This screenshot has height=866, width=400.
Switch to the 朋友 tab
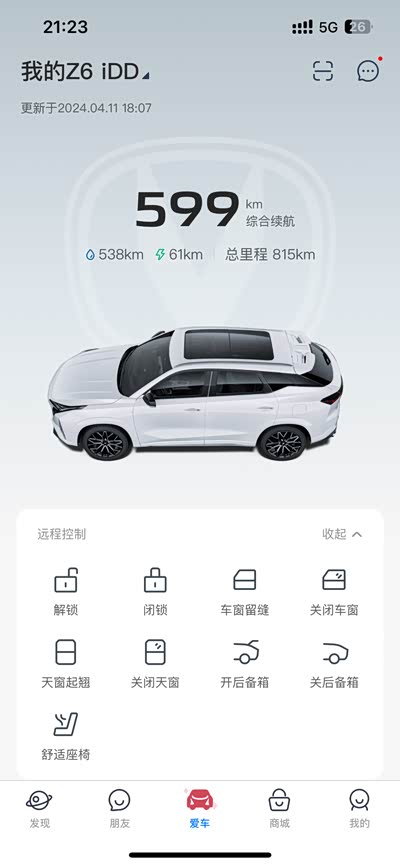(119, 809)
